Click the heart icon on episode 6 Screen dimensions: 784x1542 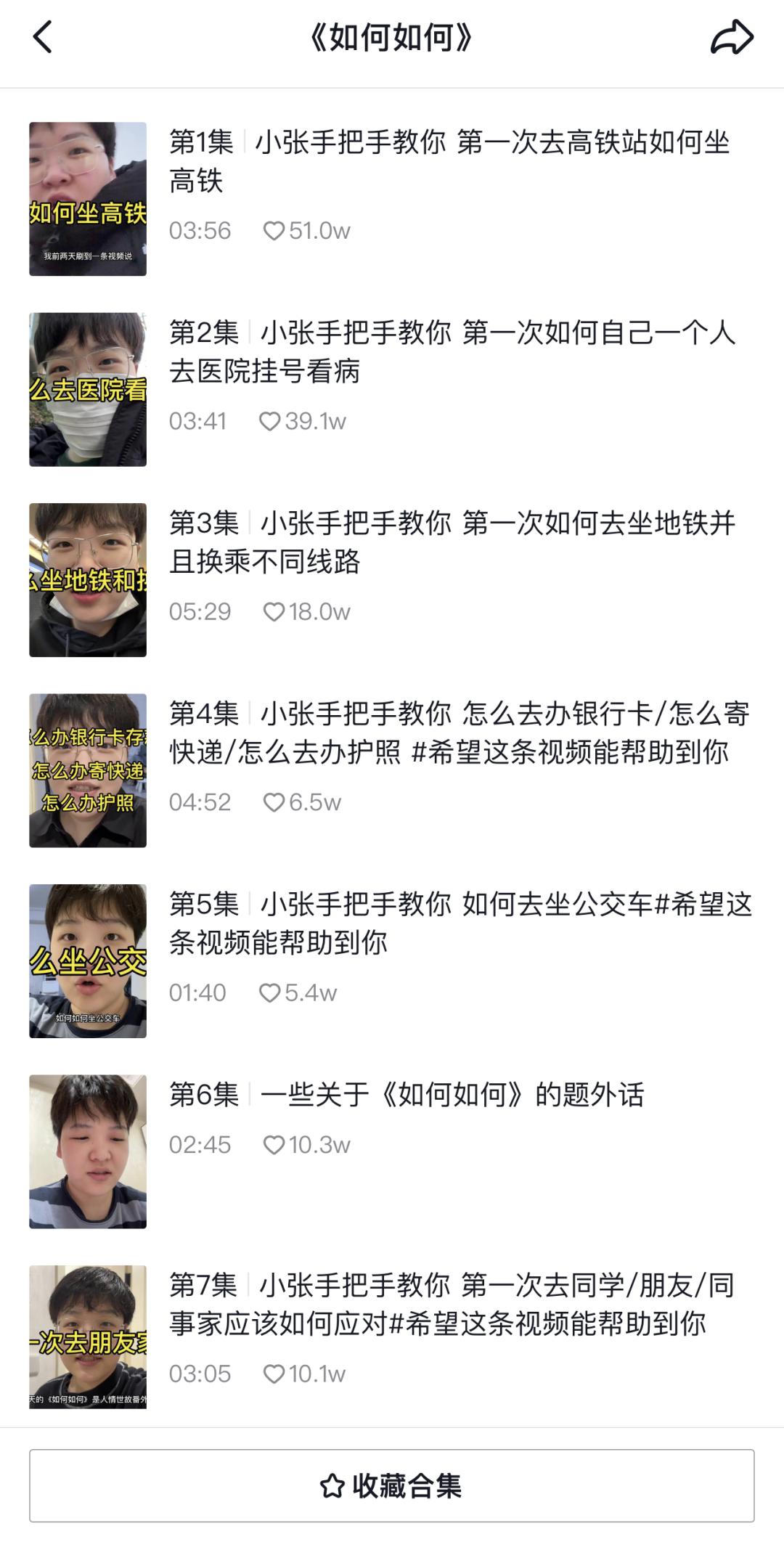(x=274, y=1146)
